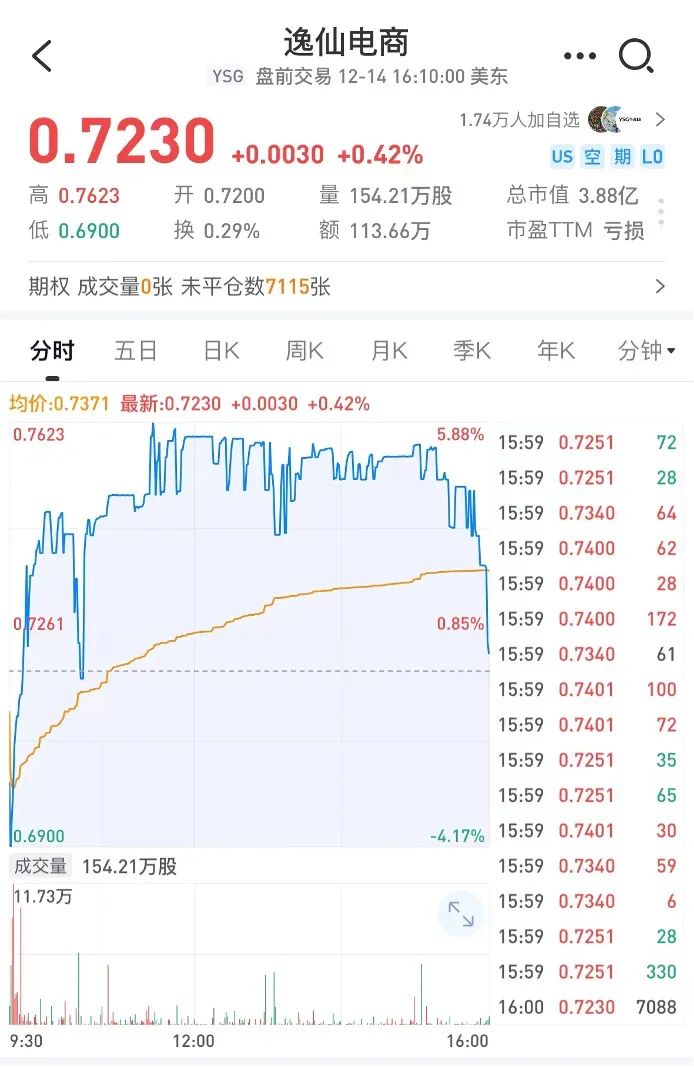Open the three-dot more options menu
Screen dimensions: 694x1068
(580, 57)
